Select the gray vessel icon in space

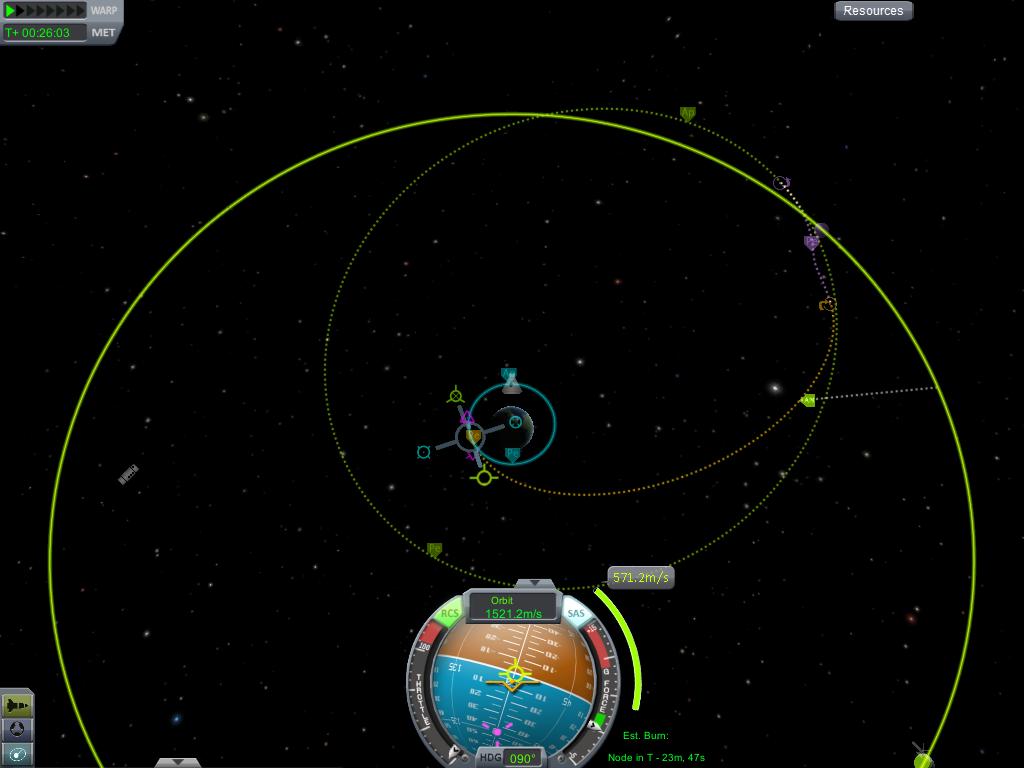[128, 474]
